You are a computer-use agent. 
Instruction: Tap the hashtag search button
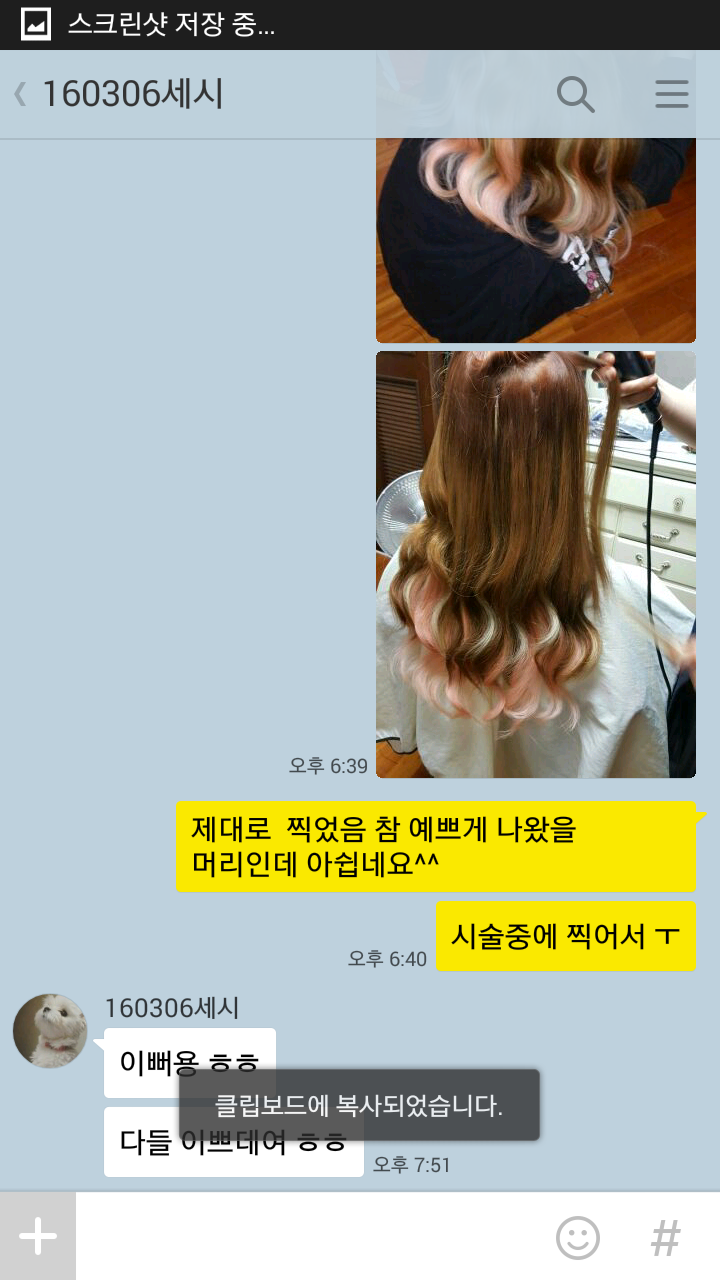pyautogui.click(x=665, y=1238)
